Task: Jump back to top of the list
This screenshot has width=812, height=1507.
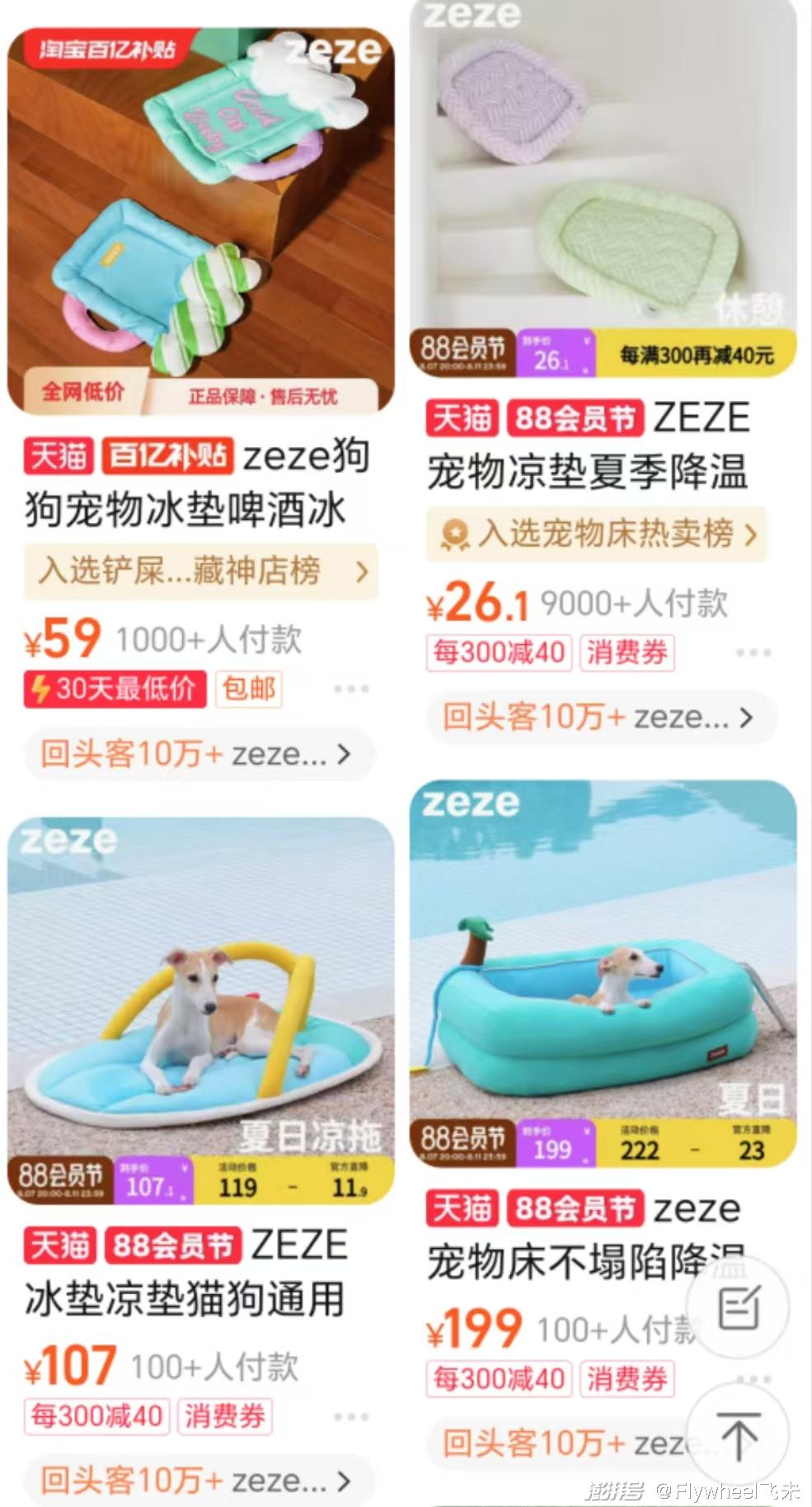Action: [739, 1436]
